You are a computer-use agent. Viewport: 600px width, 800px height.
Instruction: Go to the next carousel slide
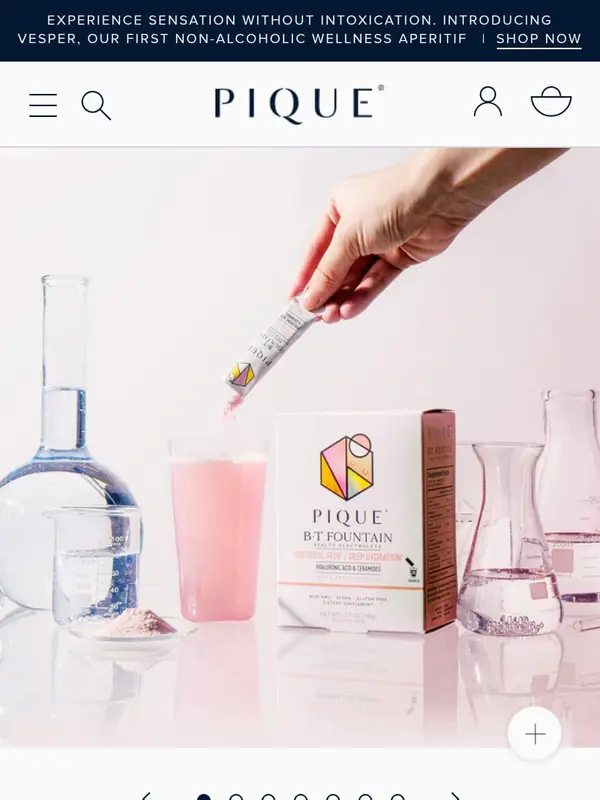pyautogui.click(x=457, y=796)
